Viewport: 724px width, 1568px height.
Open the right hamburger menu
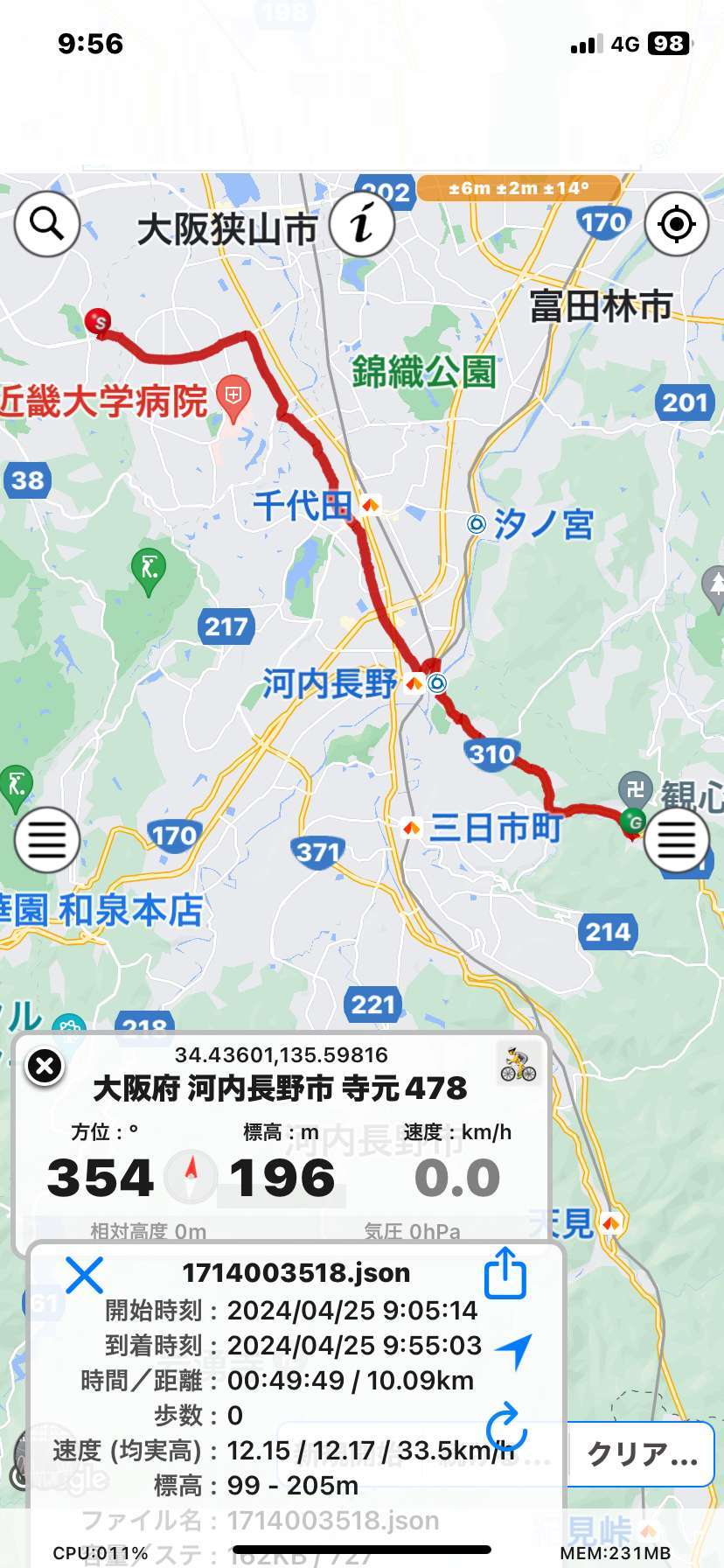(676, 840)
